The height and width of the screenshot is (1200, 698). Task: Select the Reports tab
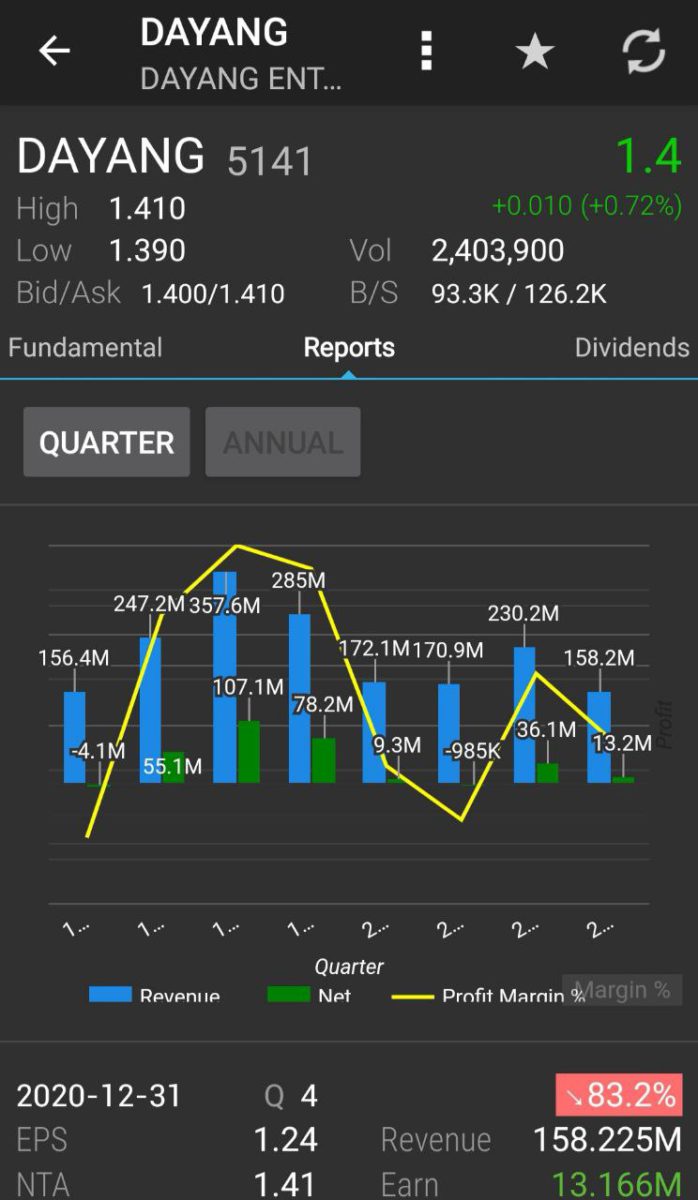[349, 348]
